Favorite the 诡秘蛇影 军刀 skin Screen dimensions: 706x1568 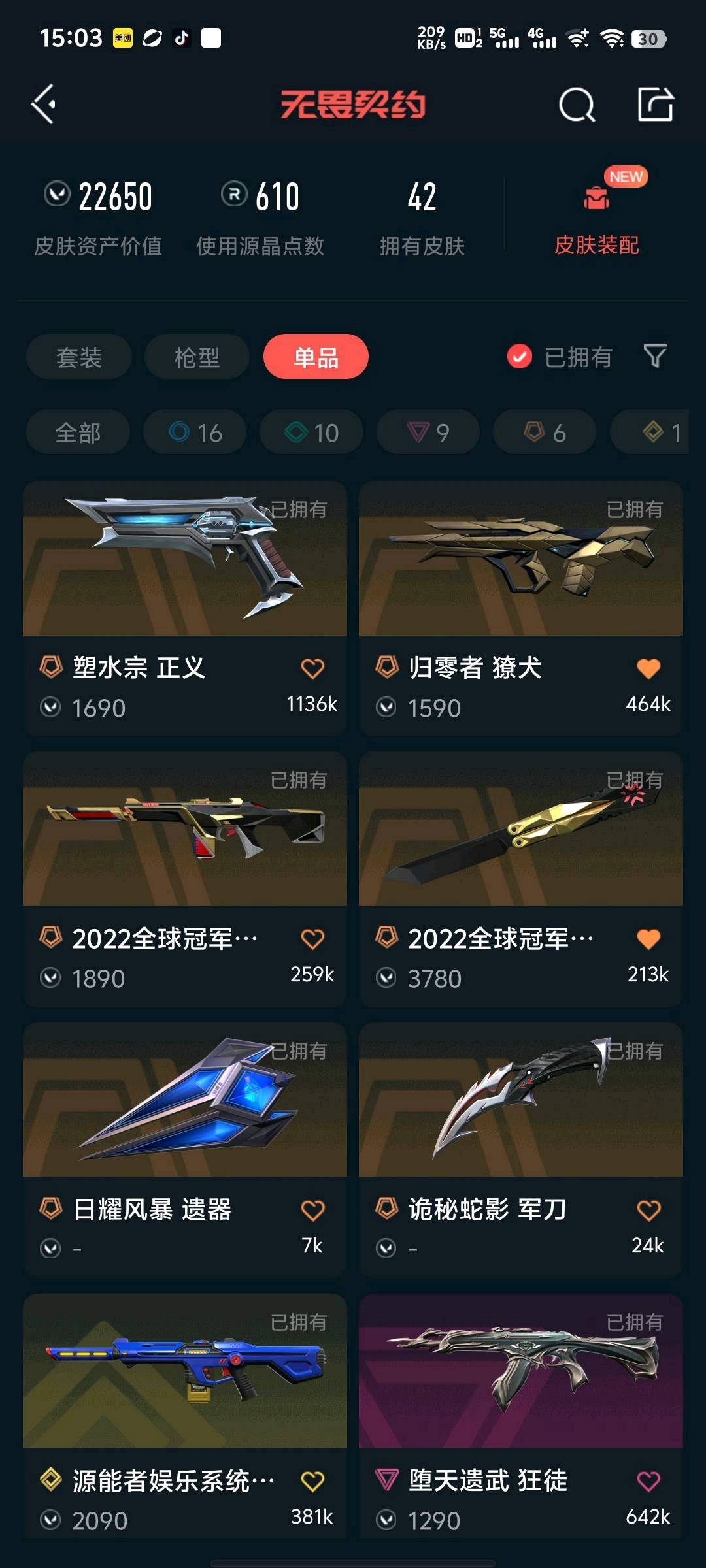click(648, 1210)
